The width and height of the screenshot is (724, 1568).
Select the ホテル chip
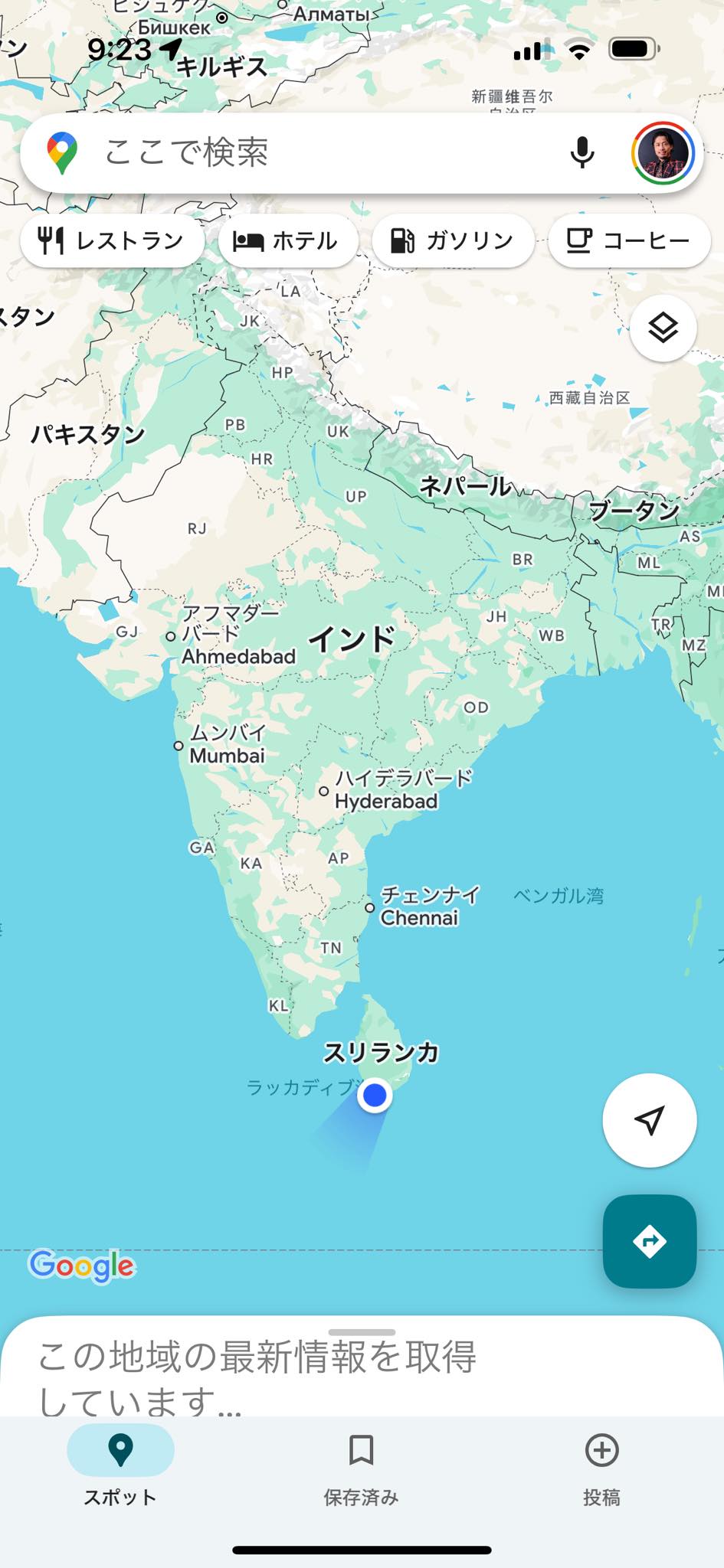point(287,241)
